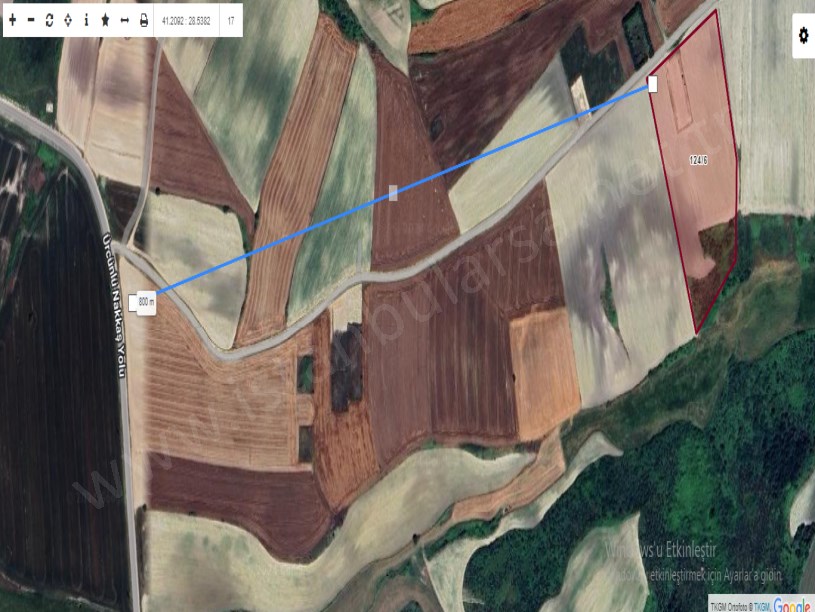815x612 pixels.
Task: Print the map with the printer icon
Action: click(143, 20)
